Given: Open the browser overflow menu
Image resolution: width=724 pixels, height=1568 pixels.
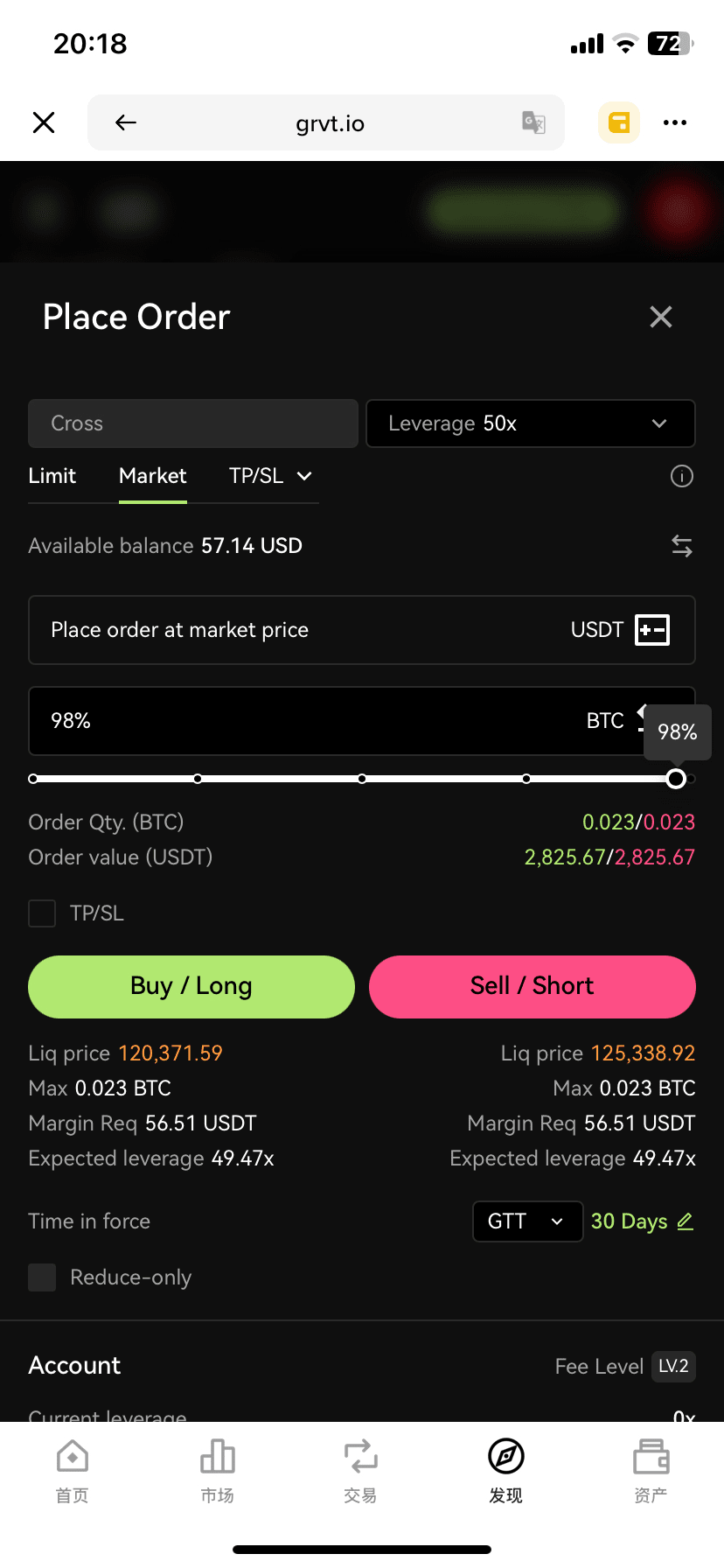Looking at the screenshot, I should pyautogui.click(x=675, y=122).
